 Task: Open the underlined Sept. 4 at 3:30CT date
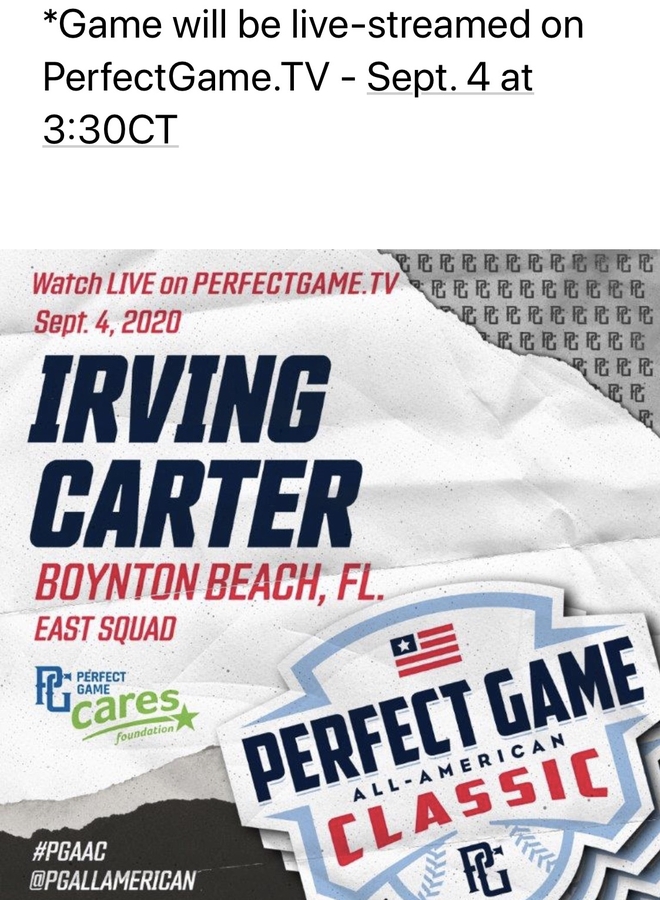point(449,78)
